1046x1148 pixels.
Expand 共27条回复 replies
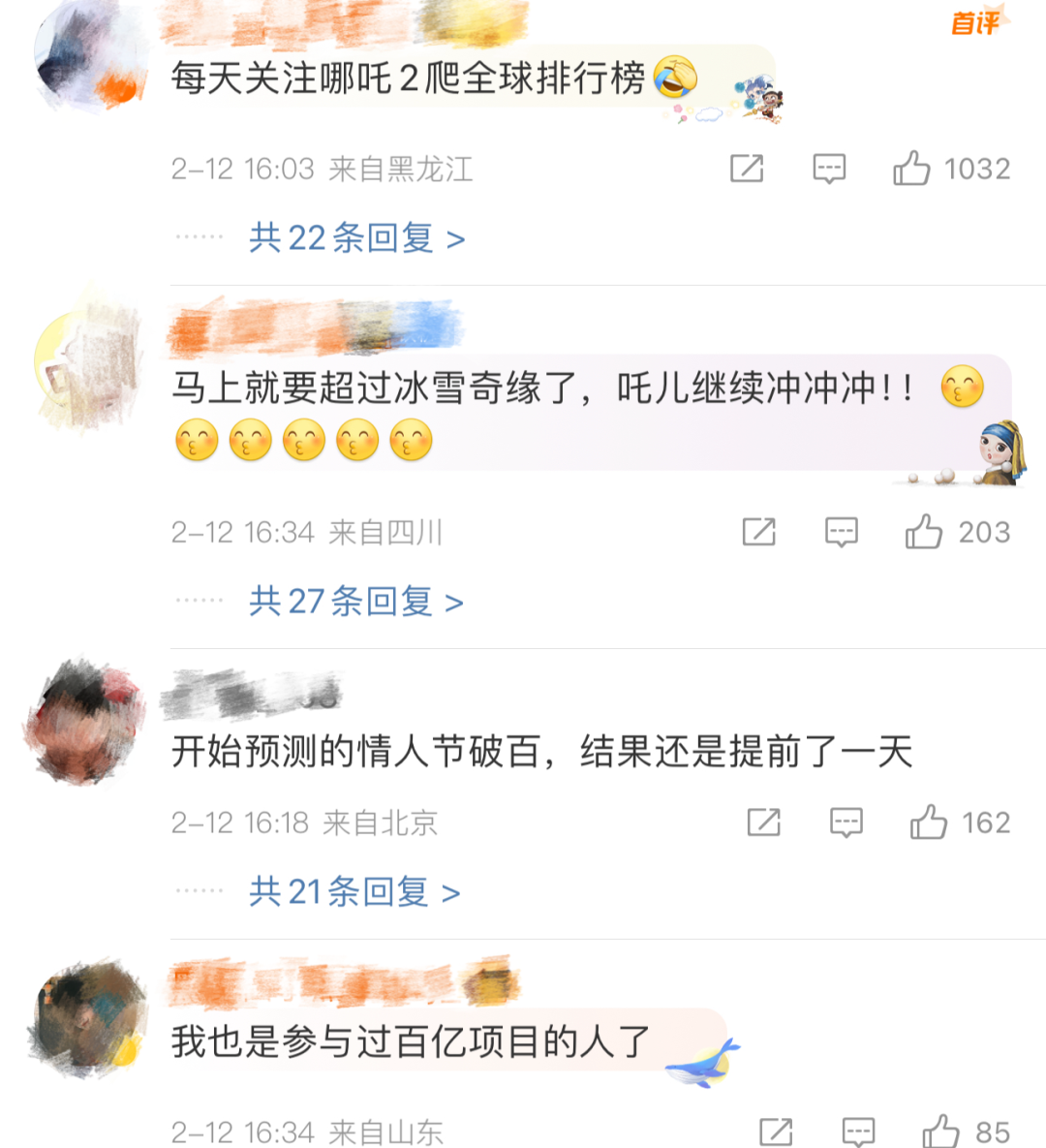pos(355,602)
